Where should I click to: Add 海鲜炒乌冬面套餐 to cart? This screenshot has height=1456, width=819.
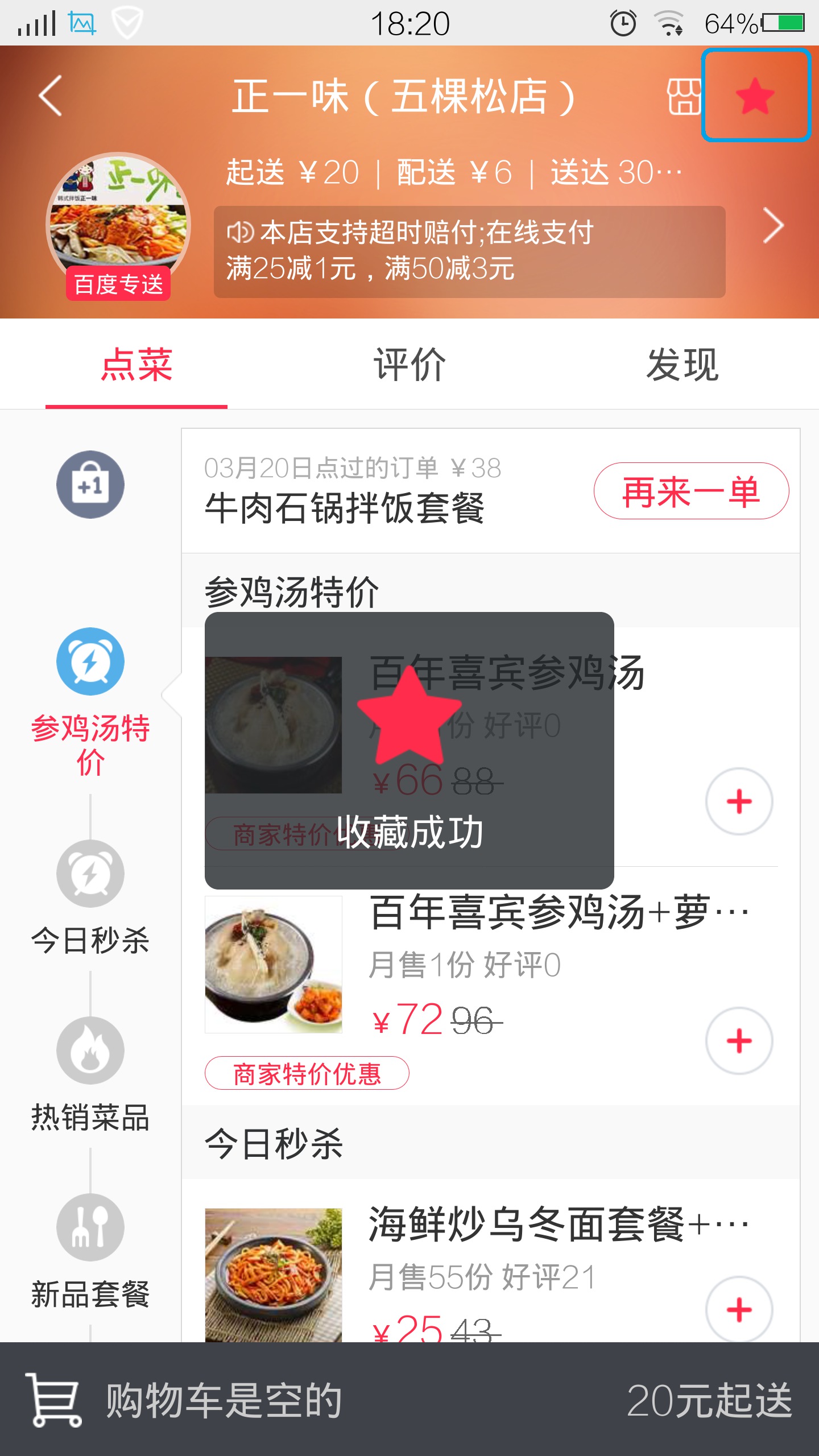coord(739,1309)
